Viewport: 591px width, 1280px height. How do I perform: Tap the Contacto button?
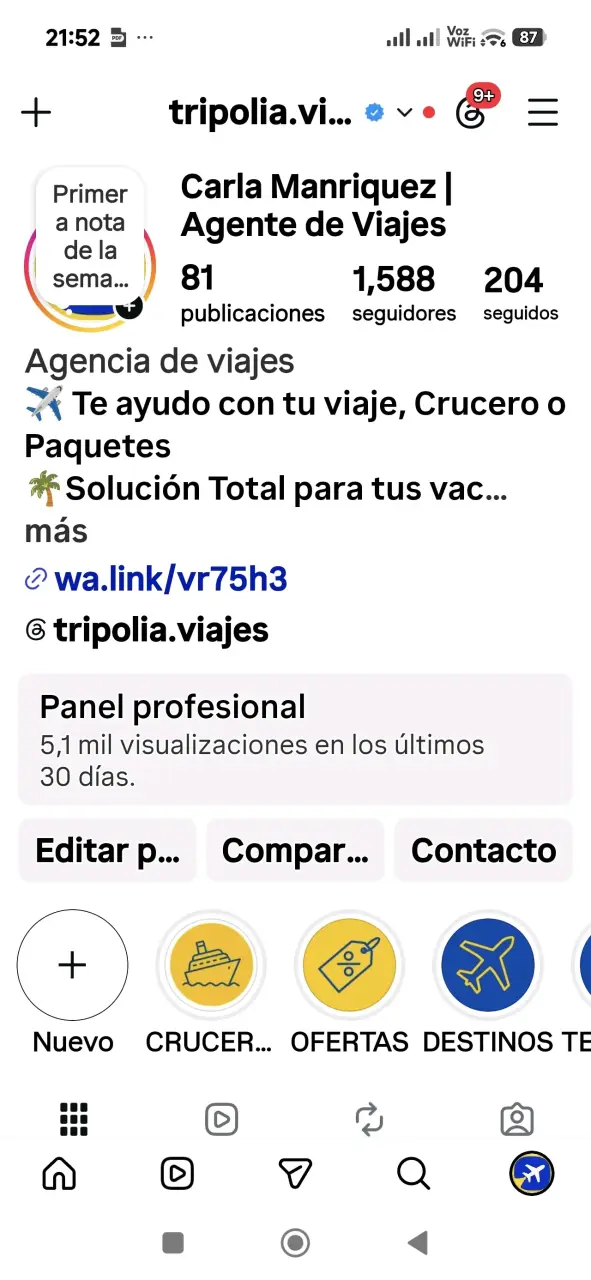coord(483,851)
